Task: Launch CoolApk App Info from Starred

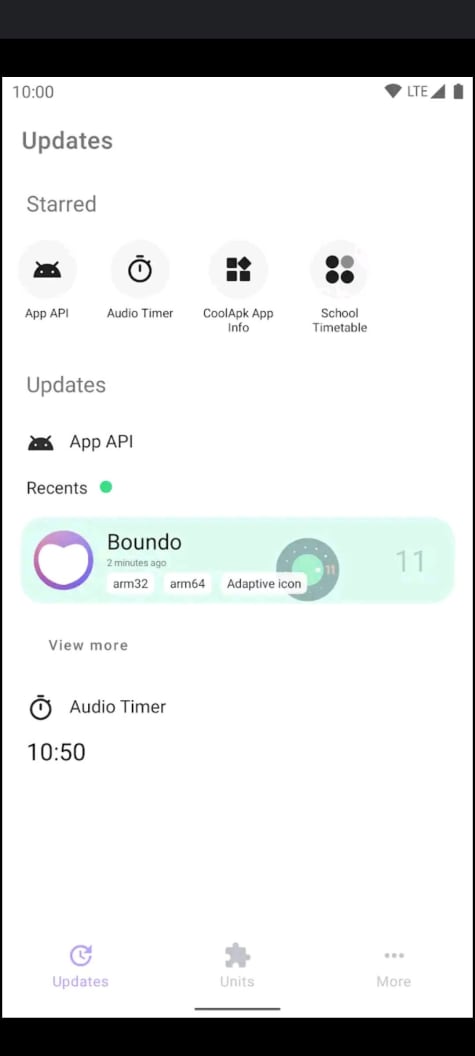Action: 239,288
